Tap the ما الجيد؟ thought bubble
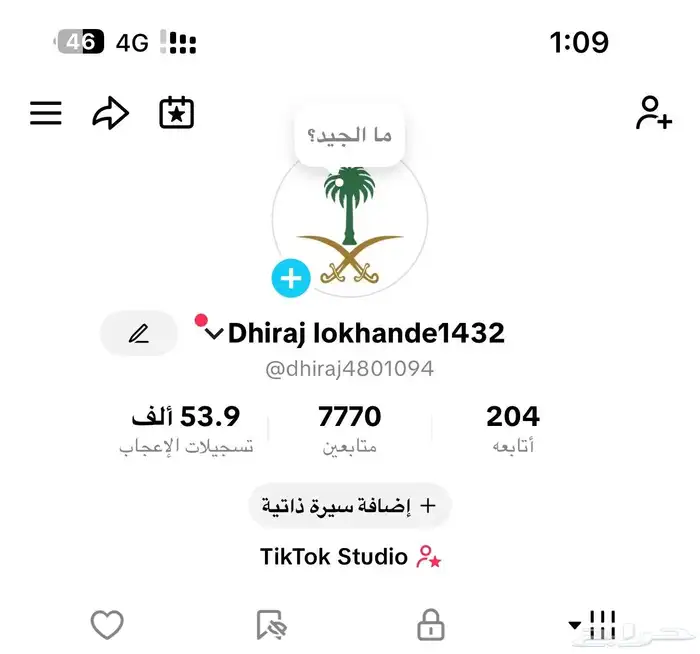Screen dimensions: 700x654 [x=349, y=134]
